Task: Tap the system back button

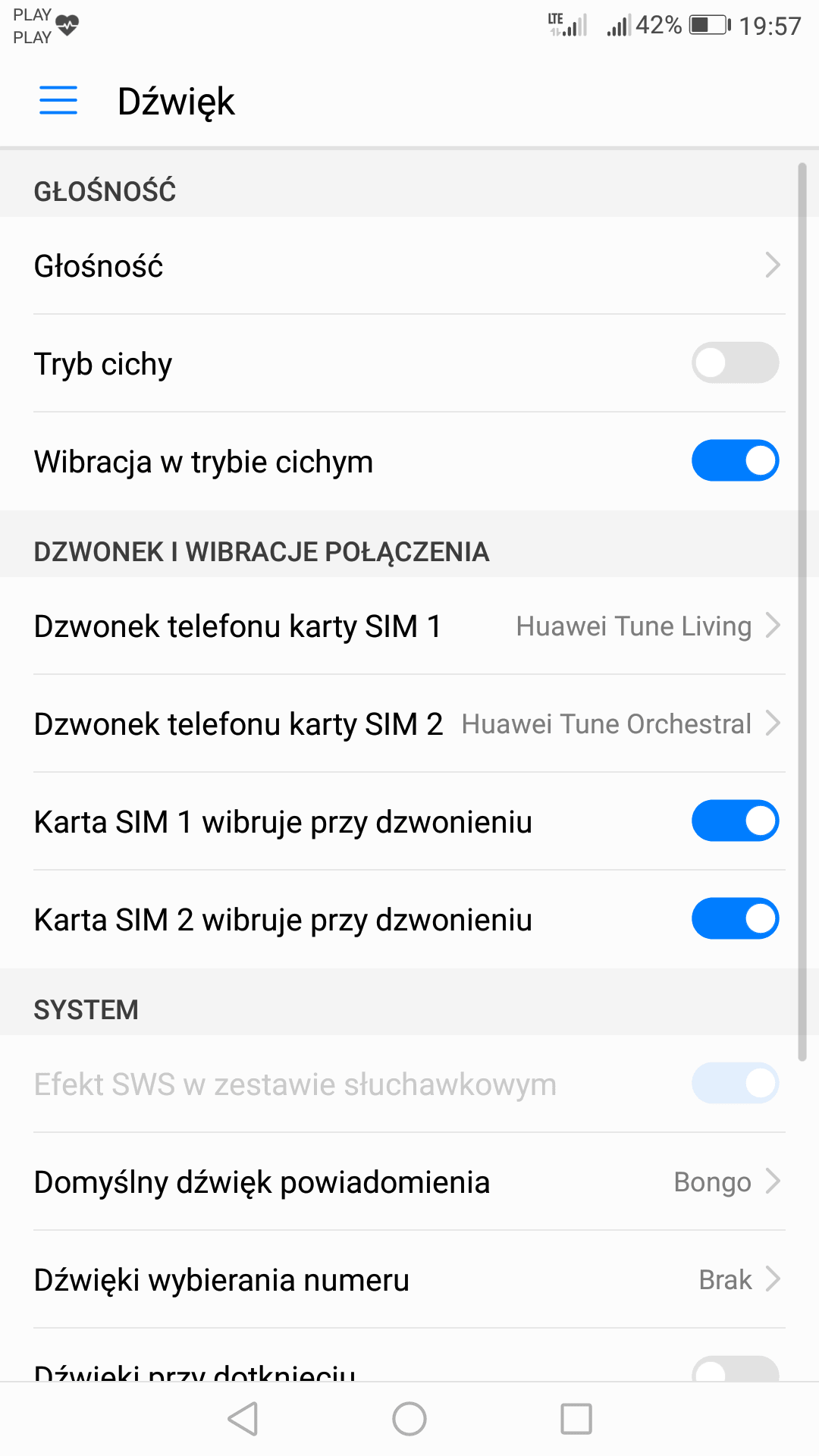Action: pyautogui.click(x=243, y=1419)
